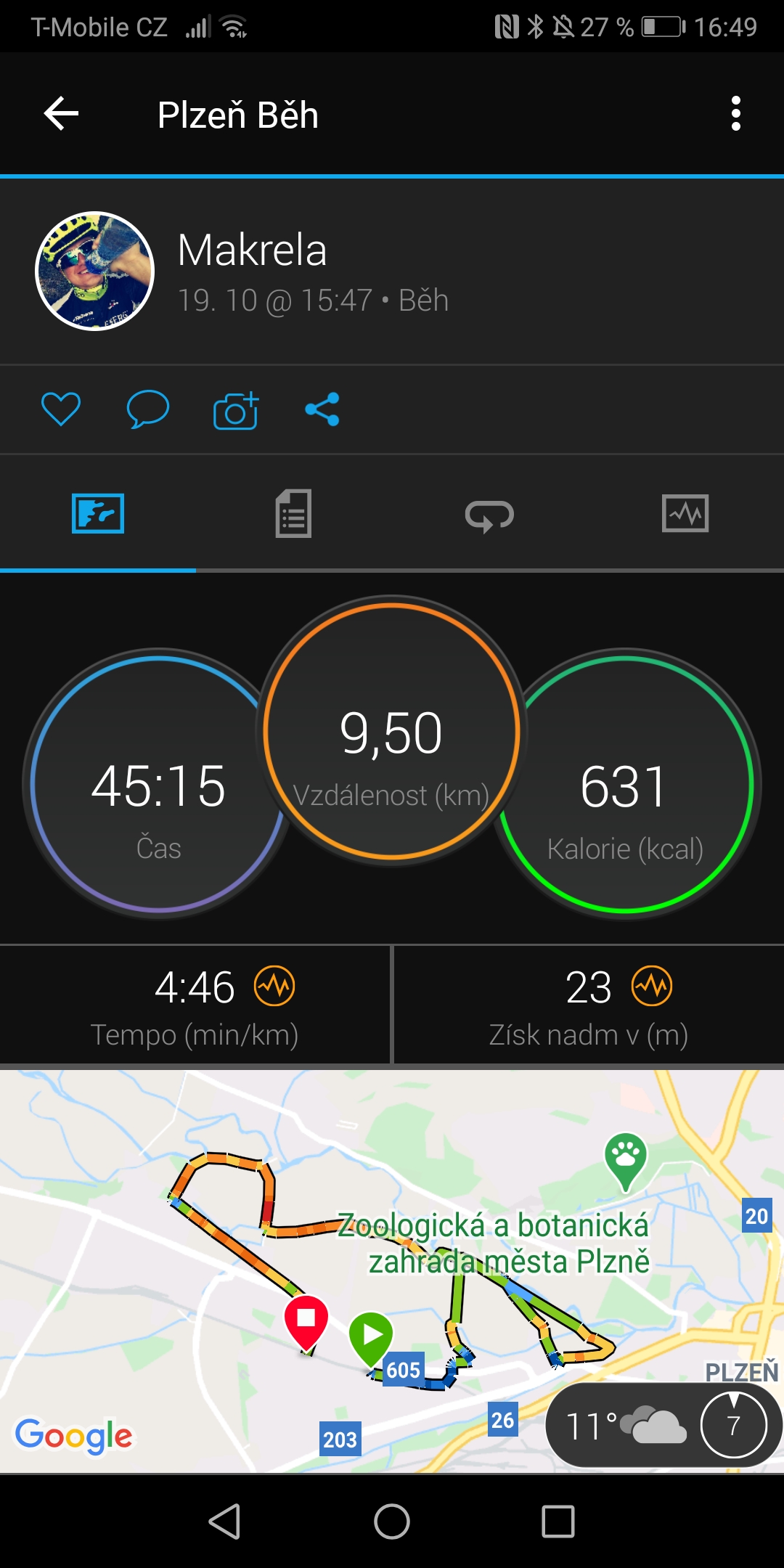Viewport: 784px width, 1568px height.
Task: Open Makrela's profile picture
Action: click(95, 271)
